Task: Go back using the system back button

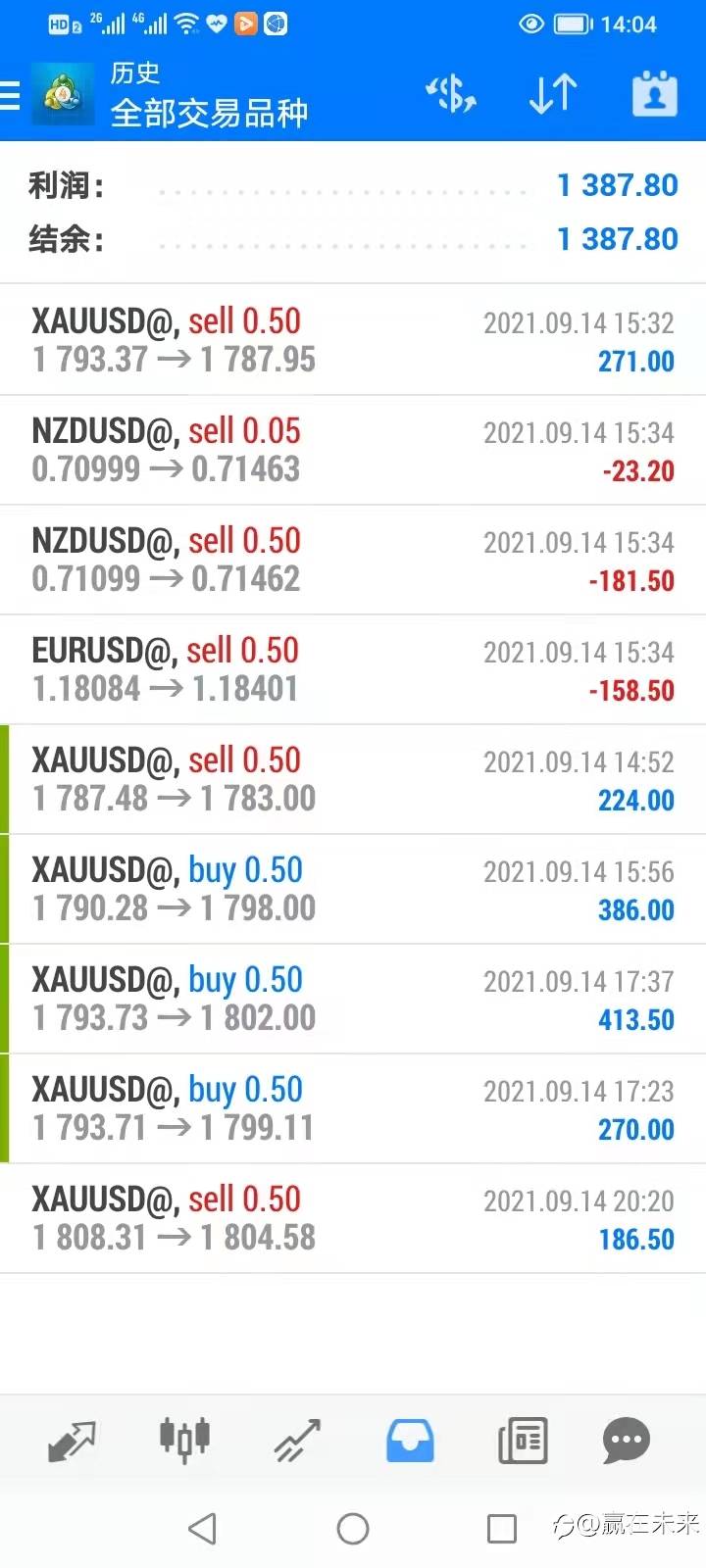Action: pyautogui.click(x=202, y=1528)
